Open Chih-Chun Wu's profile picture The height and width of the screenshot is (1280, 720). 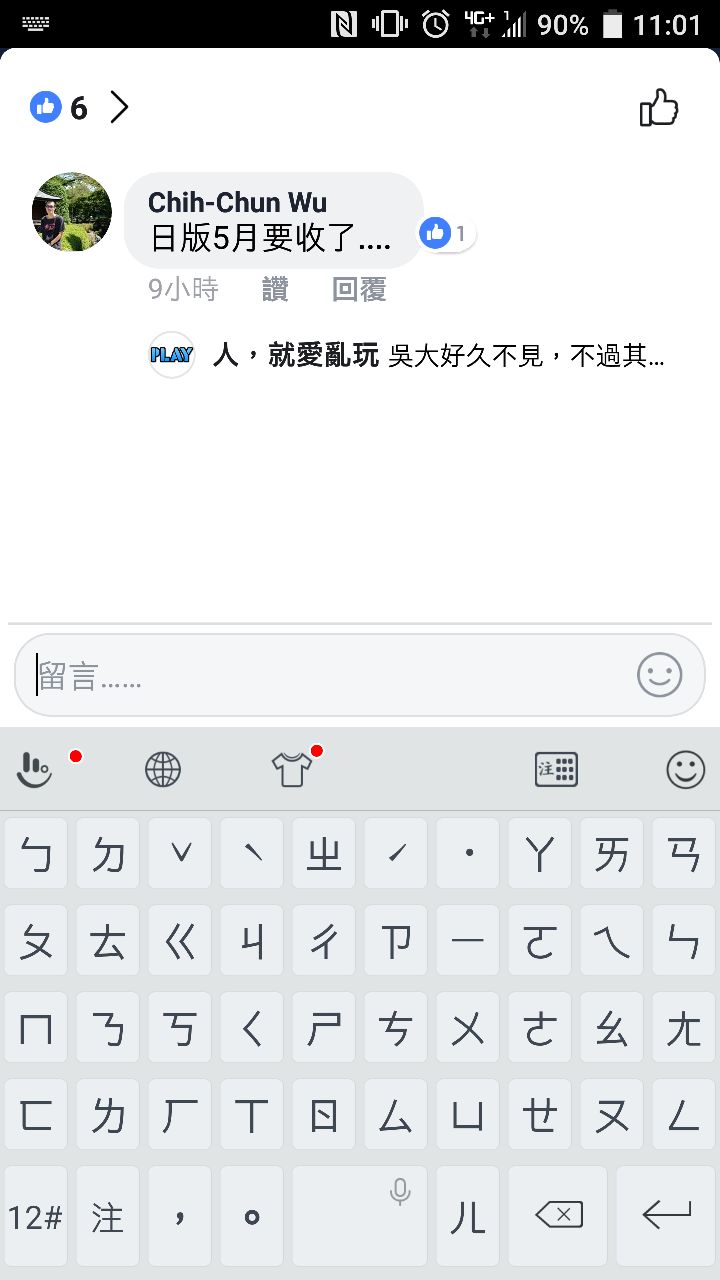(72, 212)
